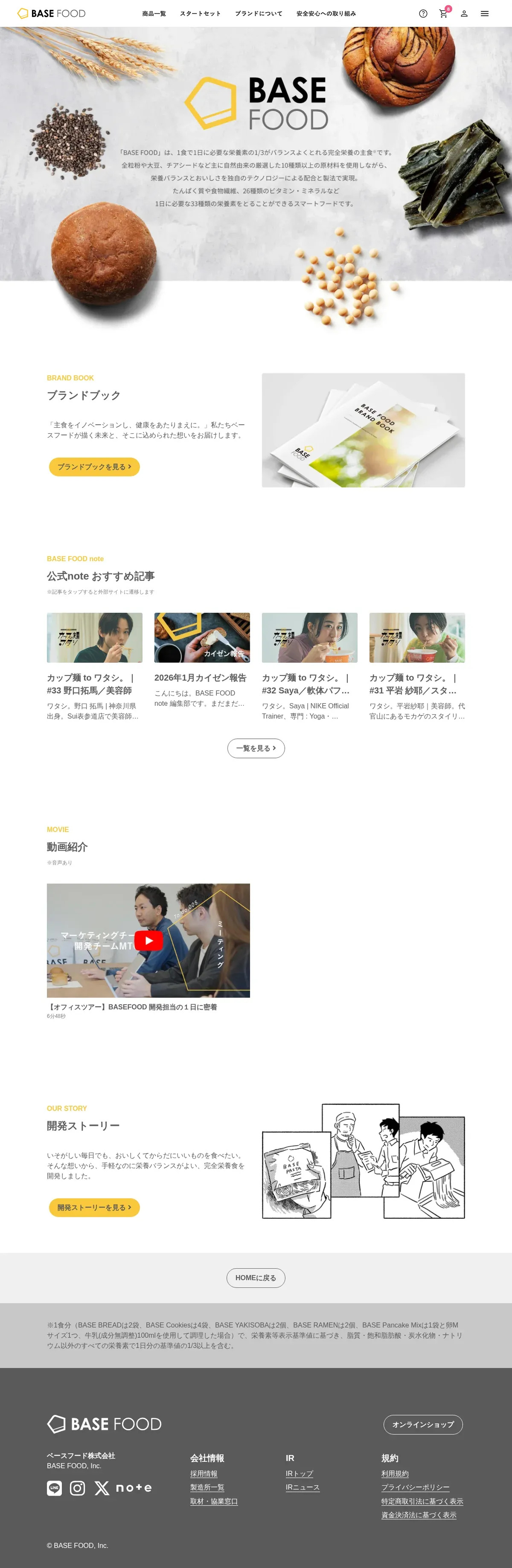Open プライバシーポリシー link
The width and height of the screenshot is (512, 1568).
415,1487
